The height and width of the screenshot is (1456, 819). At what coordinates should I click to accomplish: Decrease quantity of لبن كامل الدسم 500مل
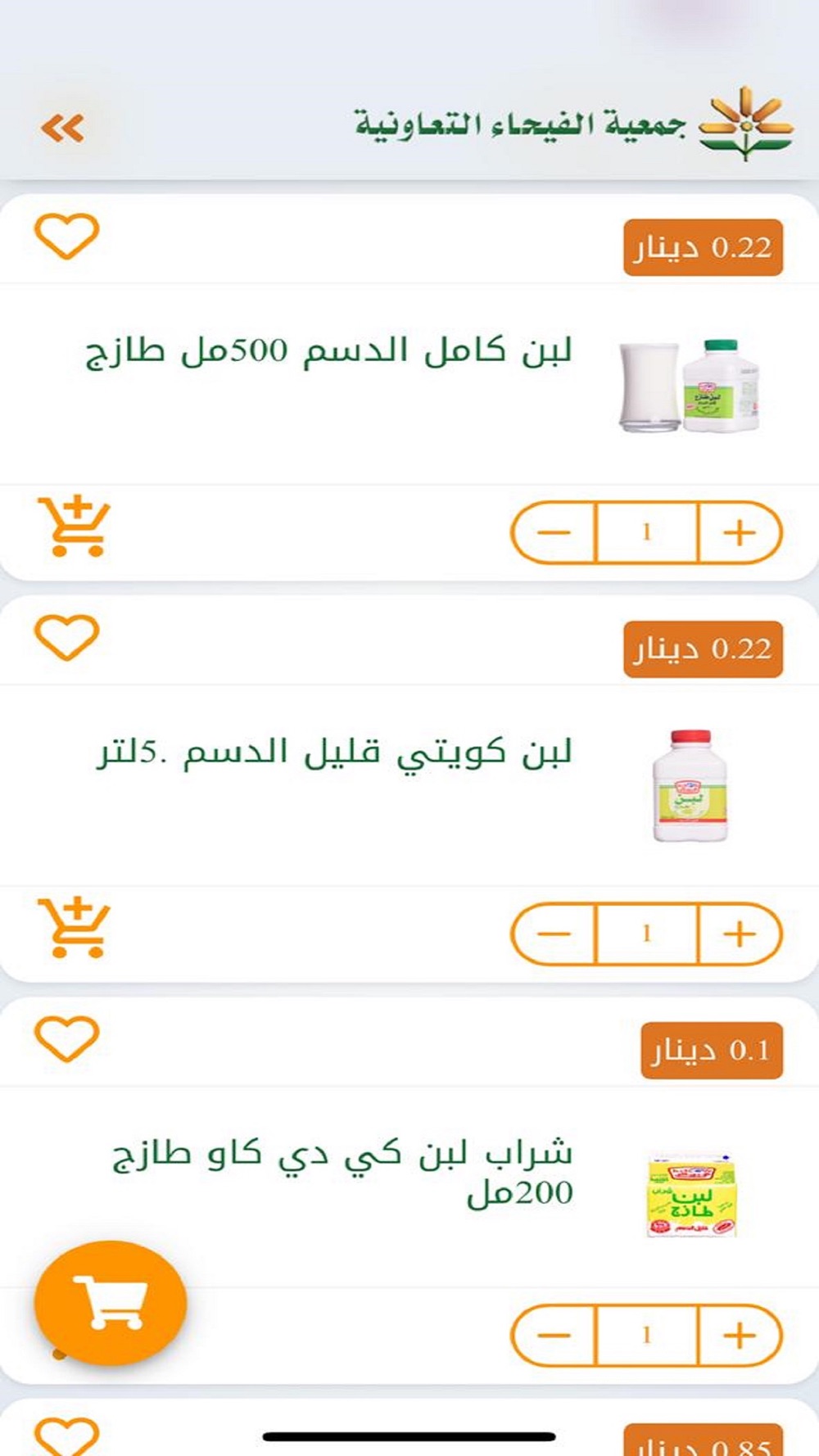pos(554,533)
